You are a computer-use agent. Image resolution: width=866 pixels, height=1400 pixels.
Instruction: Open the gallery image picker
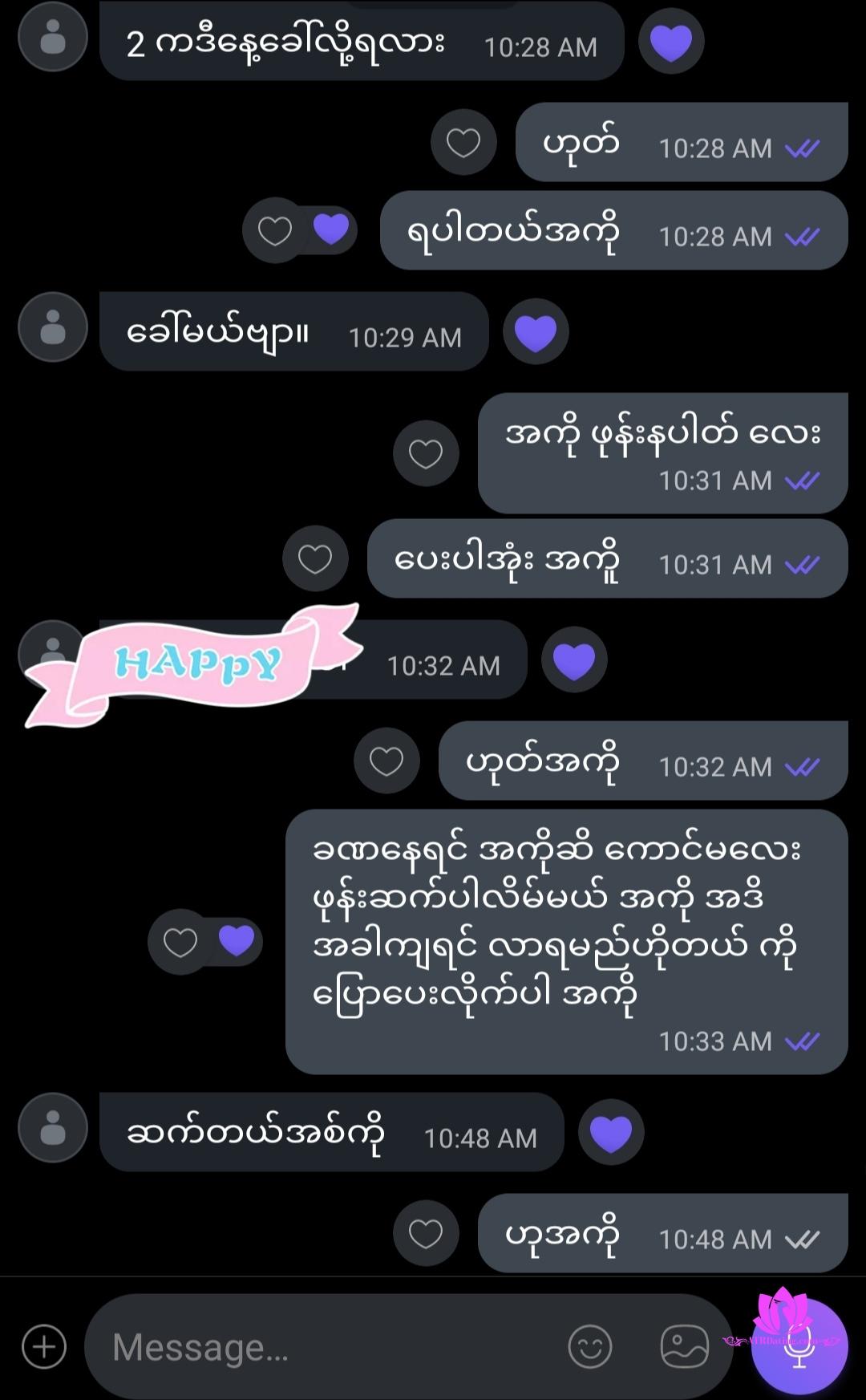pyautogui.click(x=684, y=1347)
